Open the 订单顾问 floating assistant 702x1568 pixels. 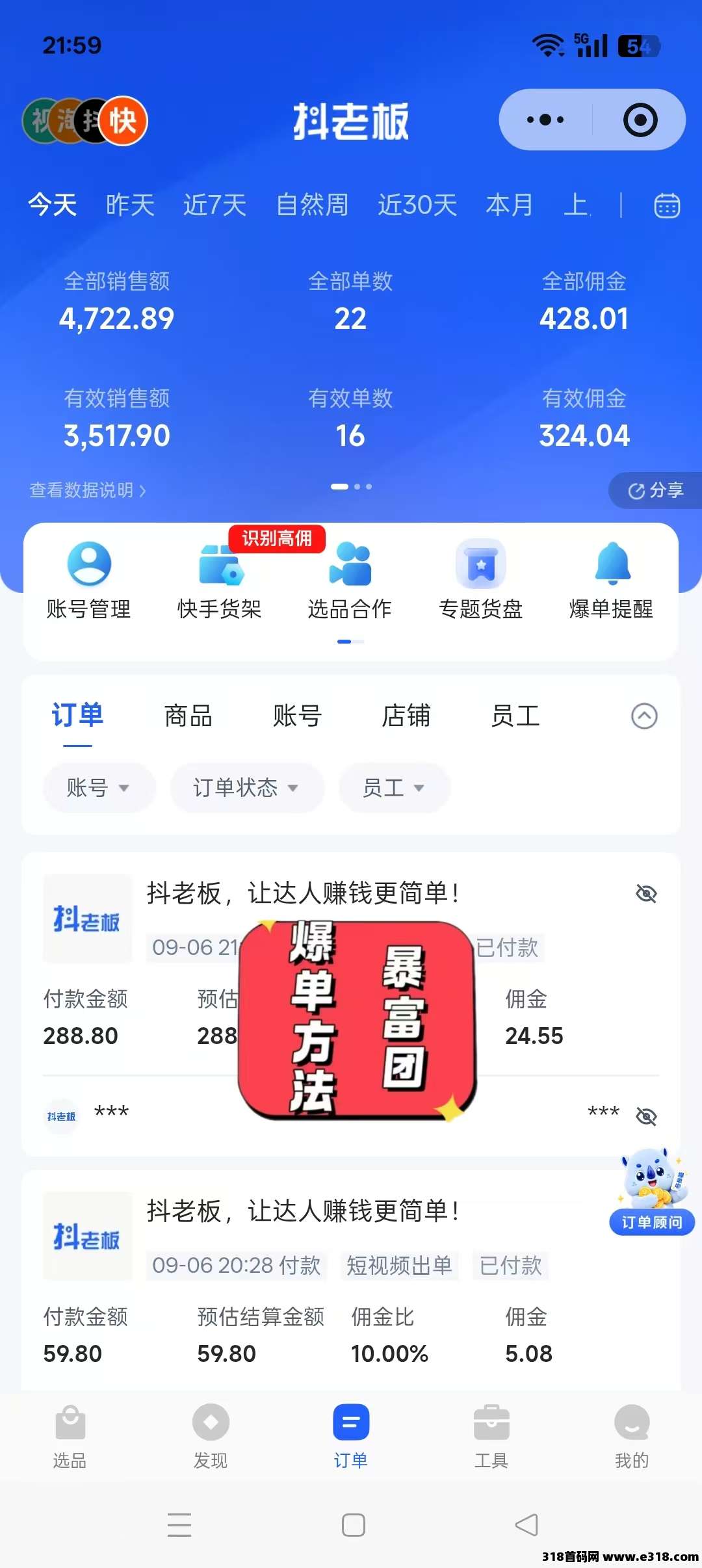pyautogui.click(x=652, y=1191)
